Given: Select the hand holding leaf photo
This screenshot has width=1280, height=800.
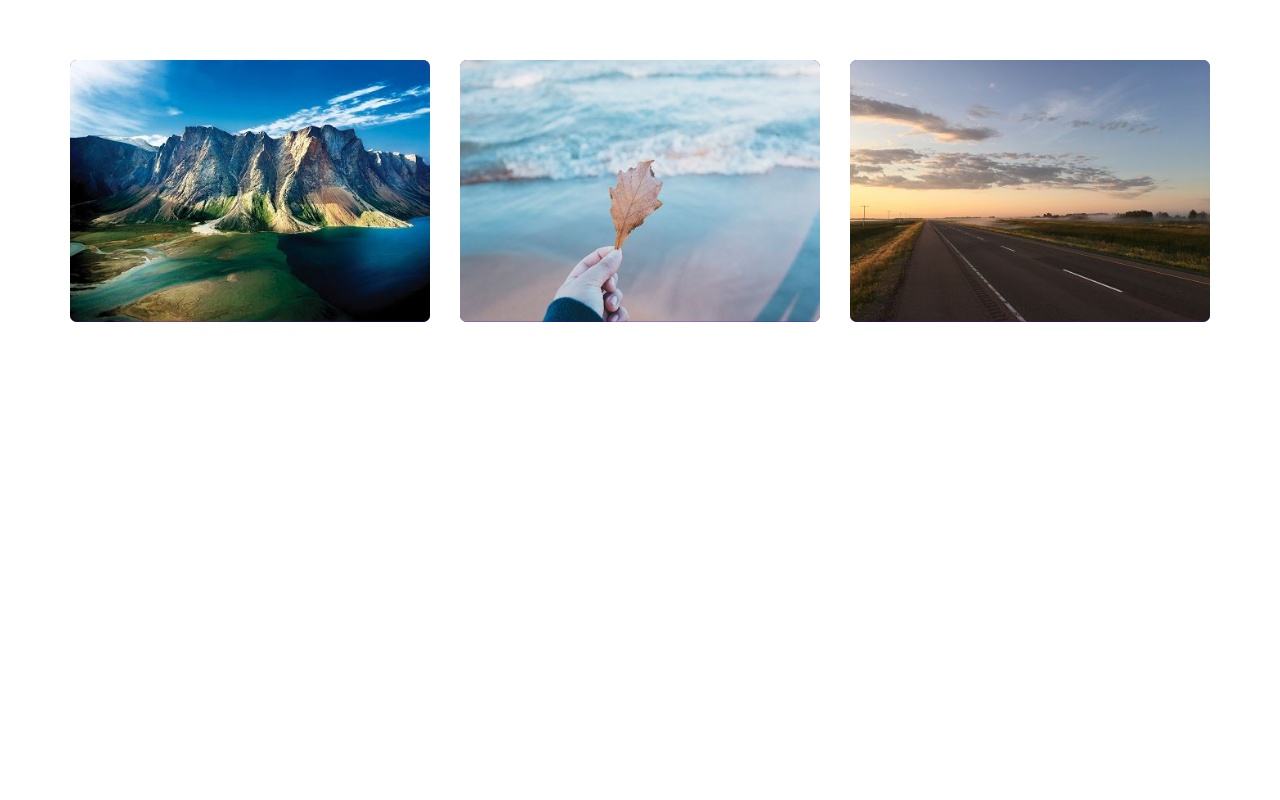Looking at the screenshot, I should pyautogui.click(x=640, y=191).
